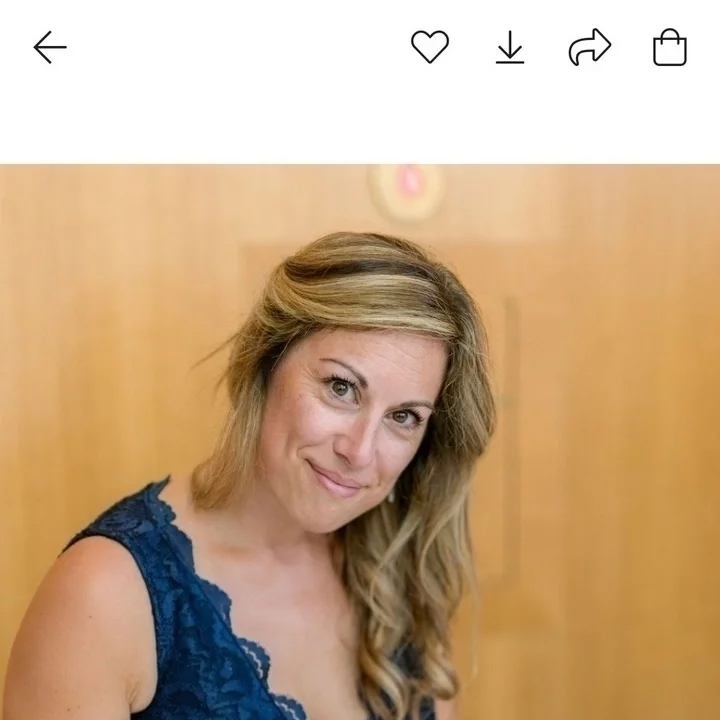Open the shopping bag
This screenshot has width=720, height=720.
(x=669, y=47)
